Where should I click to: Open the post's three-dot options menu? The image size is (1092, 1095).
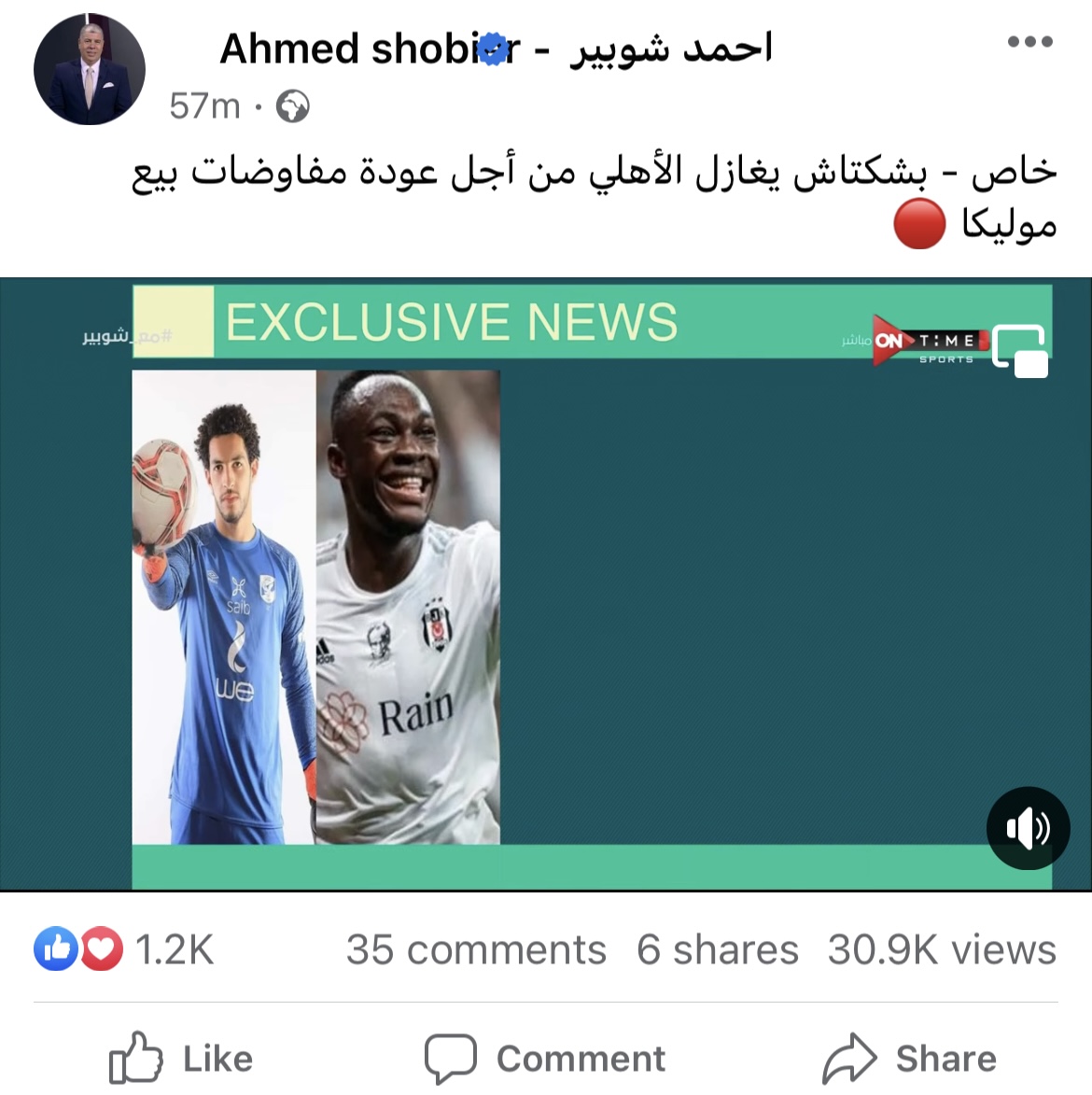click(x=1029, y=42)
